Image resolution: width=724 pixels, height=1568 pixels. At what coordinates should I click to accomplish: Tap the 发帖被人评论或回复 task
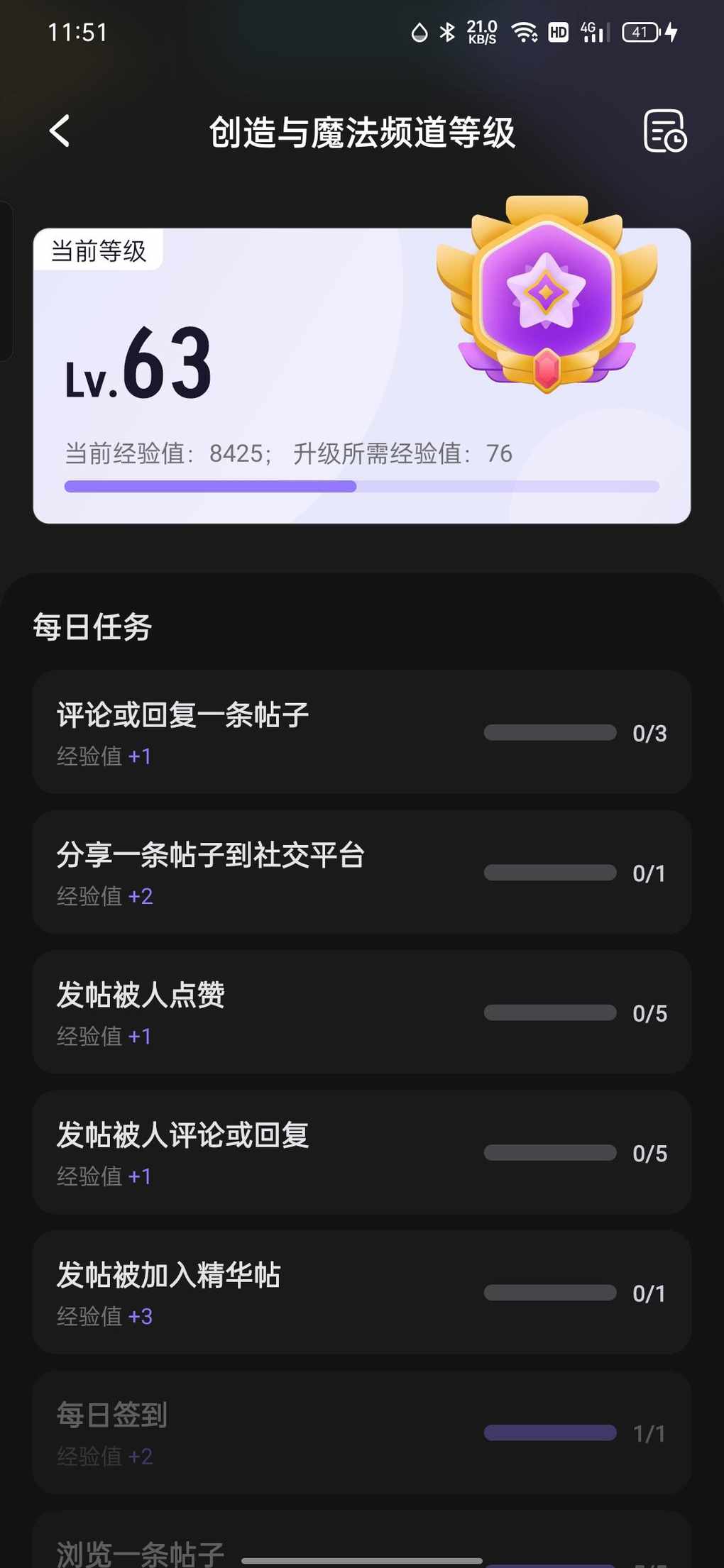pyautogui.click(x=362, y=1152)
